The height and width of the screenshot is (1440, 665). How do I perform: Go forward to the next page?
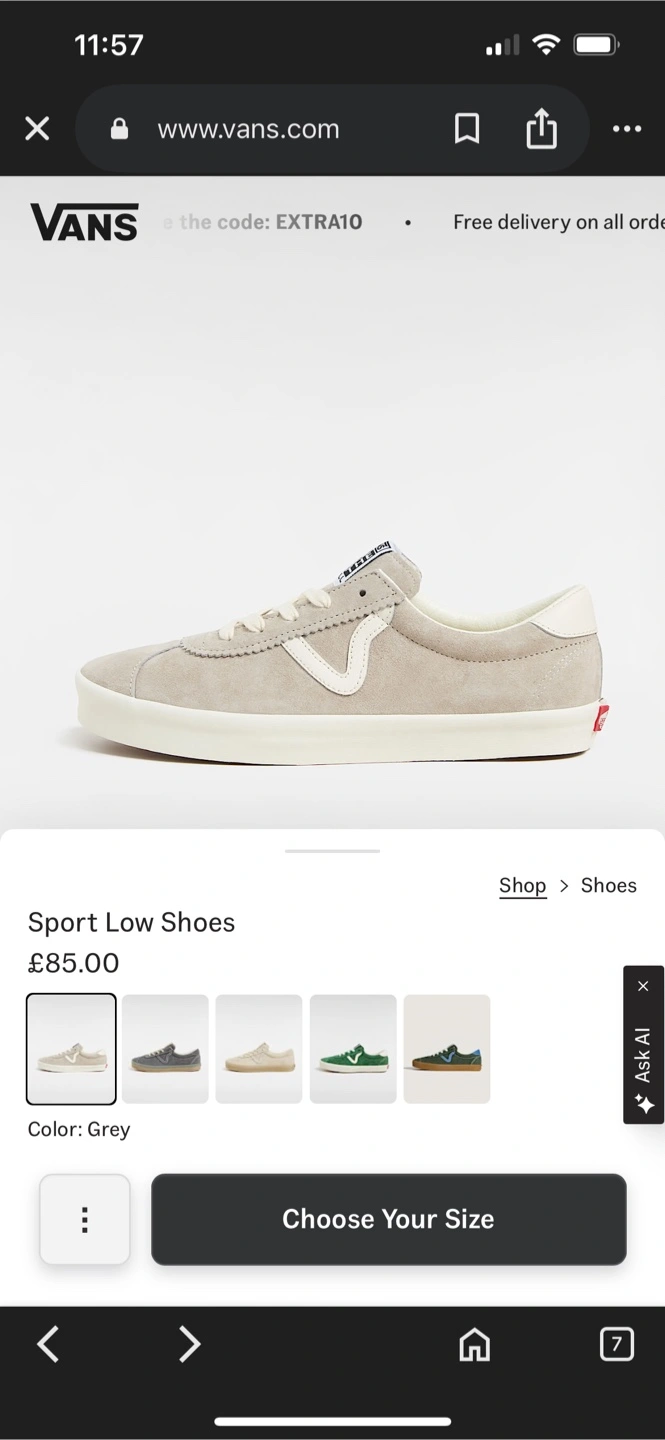(x=189, y=1344)
